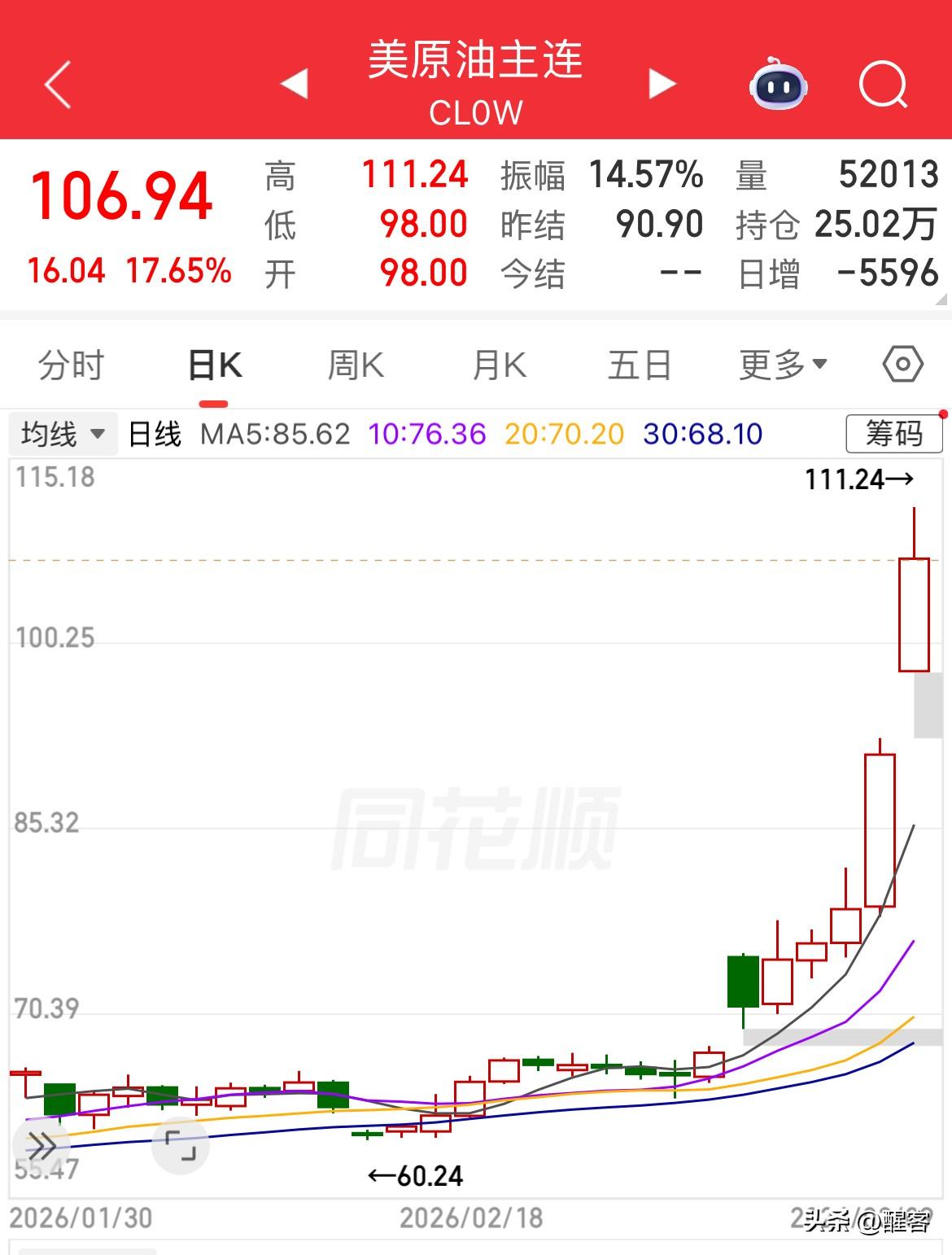Toggle MA5 line by tapping MA5:85.62

pos(276,433)
